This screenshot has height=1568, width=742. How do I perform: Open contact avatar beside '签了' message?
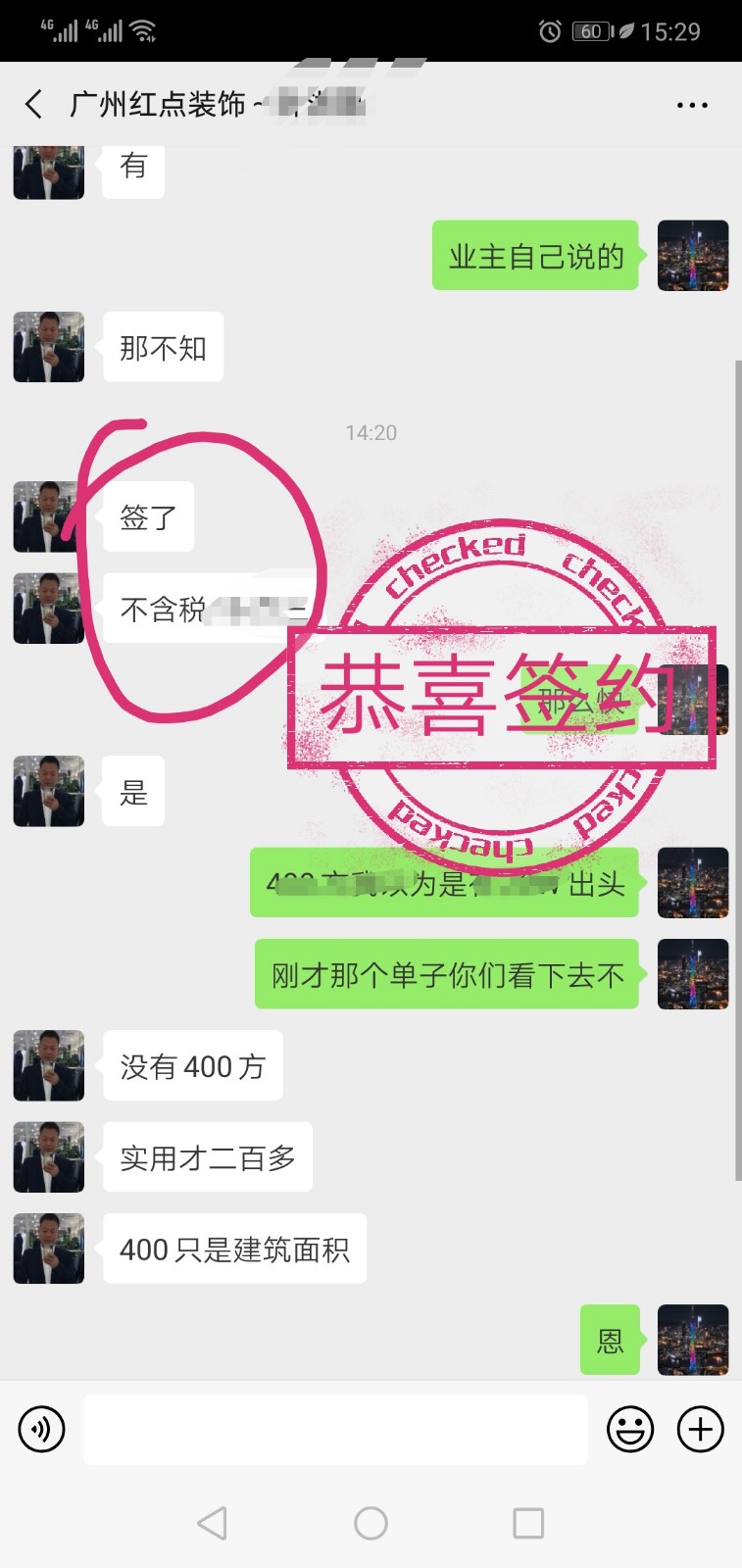48,516
